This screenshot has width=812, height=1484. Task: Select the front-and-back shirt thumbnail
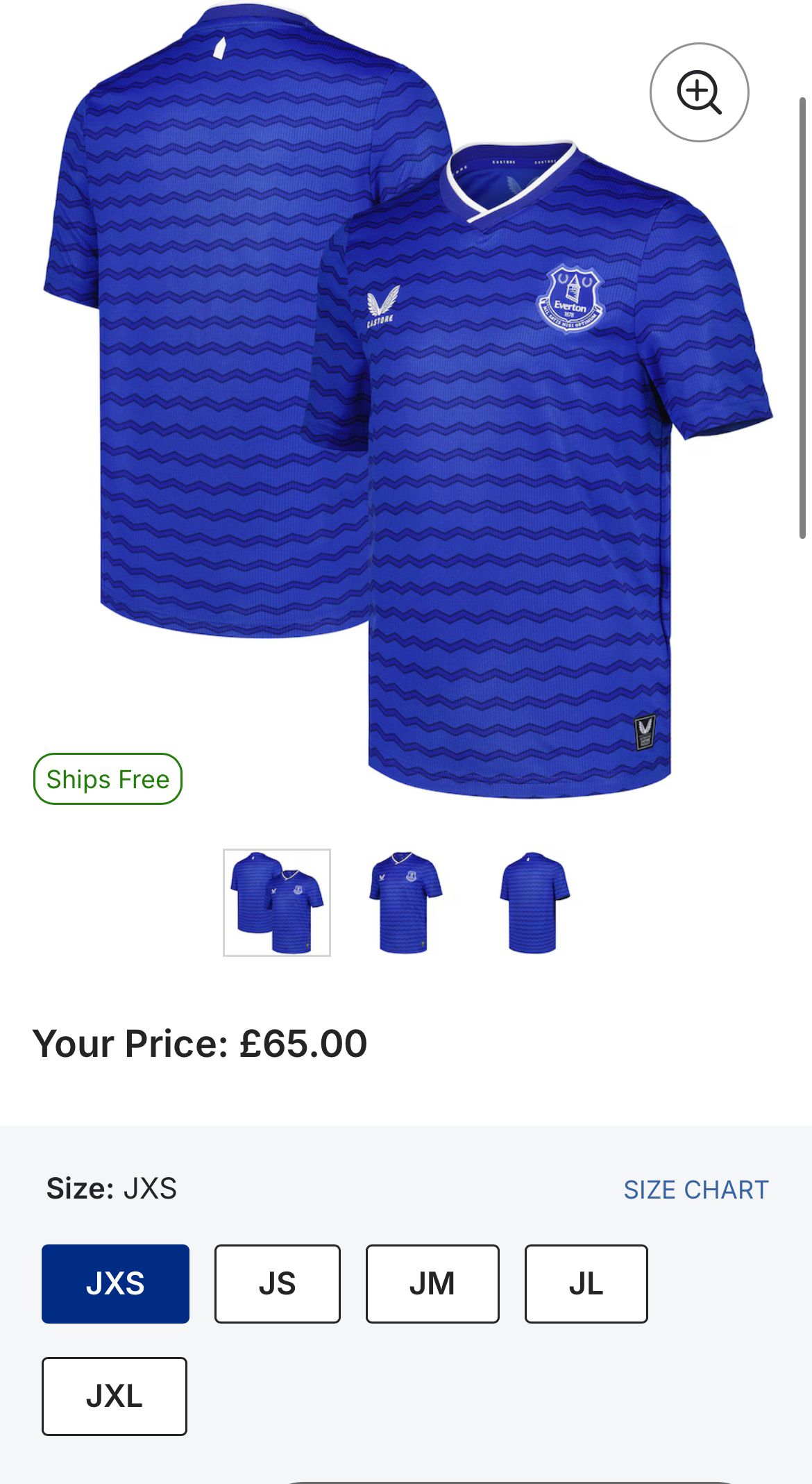[277, 902]
